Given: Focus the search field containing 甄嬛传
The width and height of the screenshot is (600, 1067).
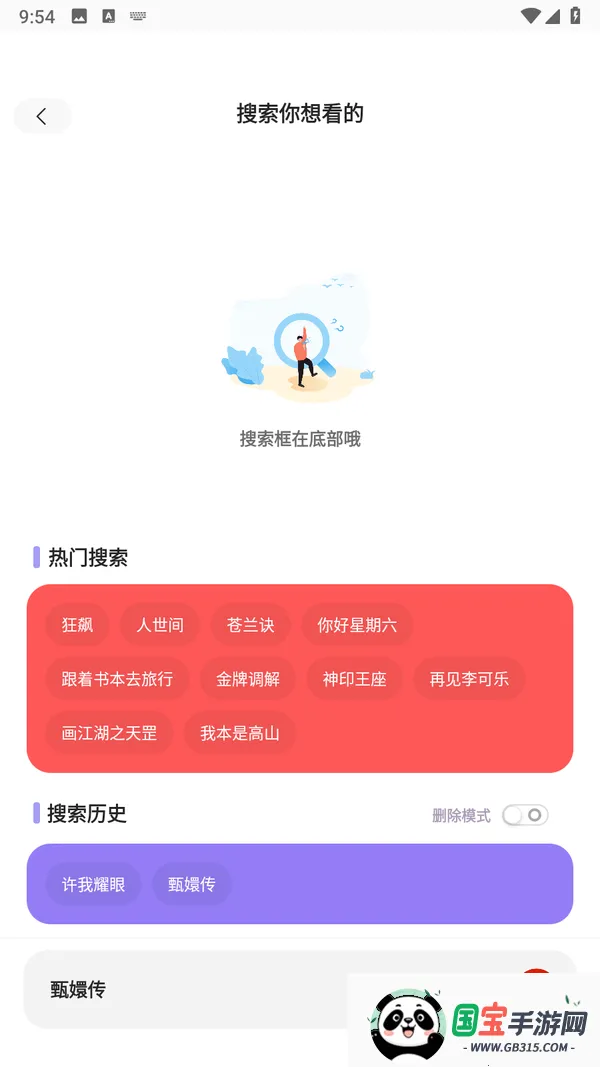Looking at the screenshot, I should coord(200,990).
